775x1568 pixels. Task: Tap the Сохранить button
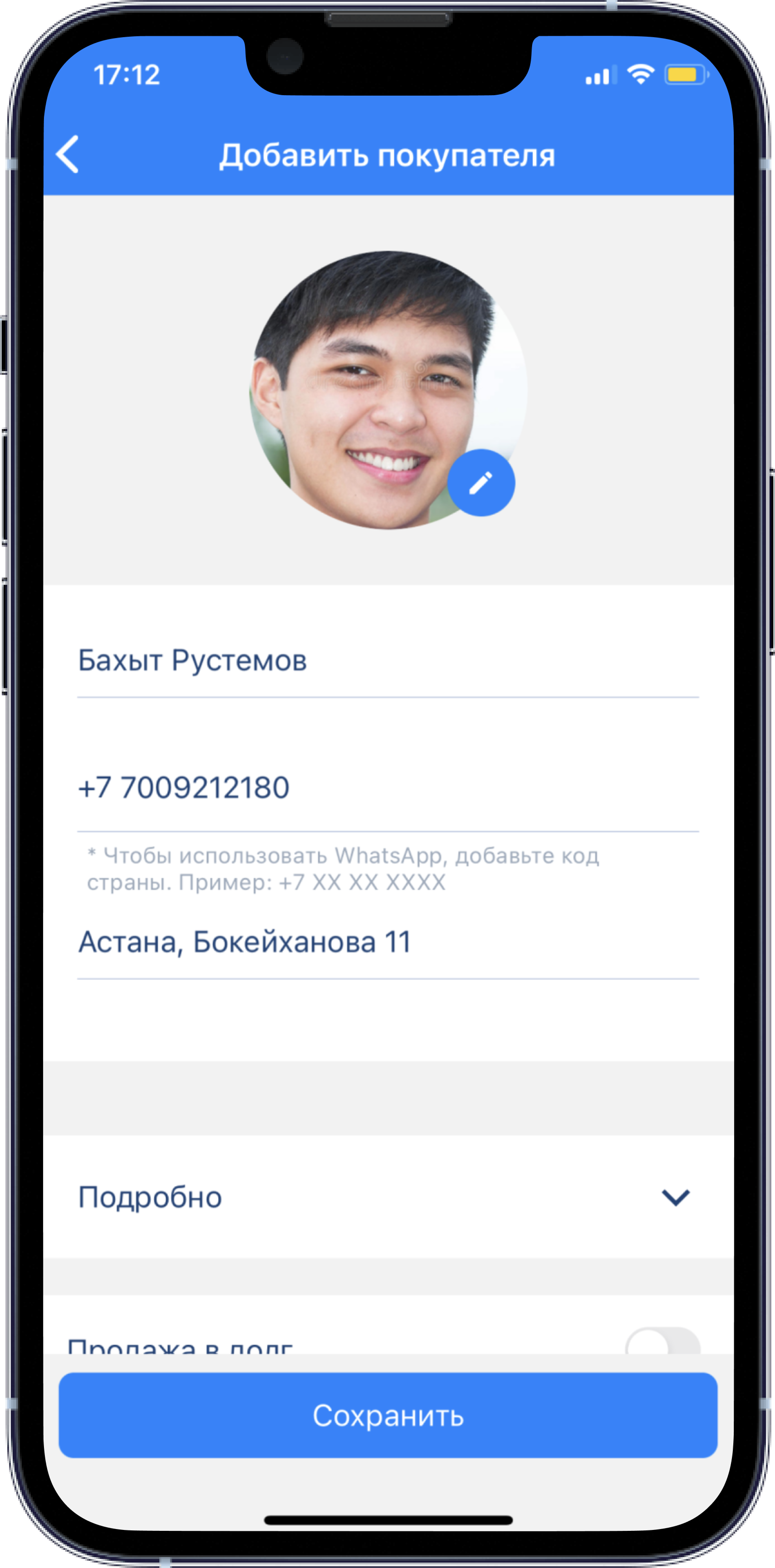pos(388,1415)
